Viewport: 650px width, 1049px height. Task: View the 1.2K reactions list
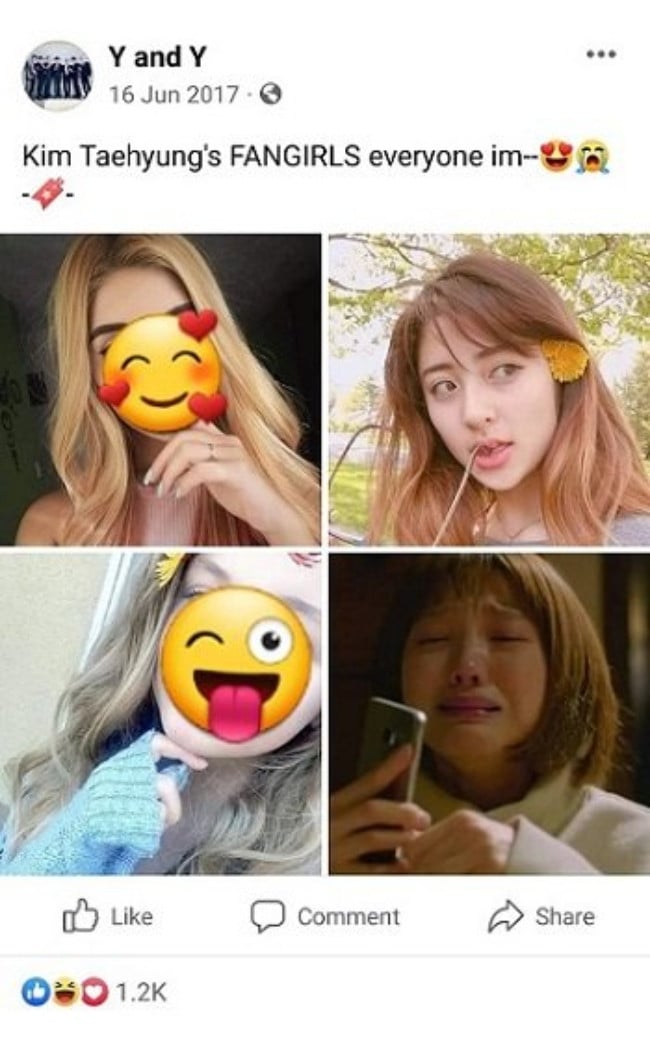point(93,992)
